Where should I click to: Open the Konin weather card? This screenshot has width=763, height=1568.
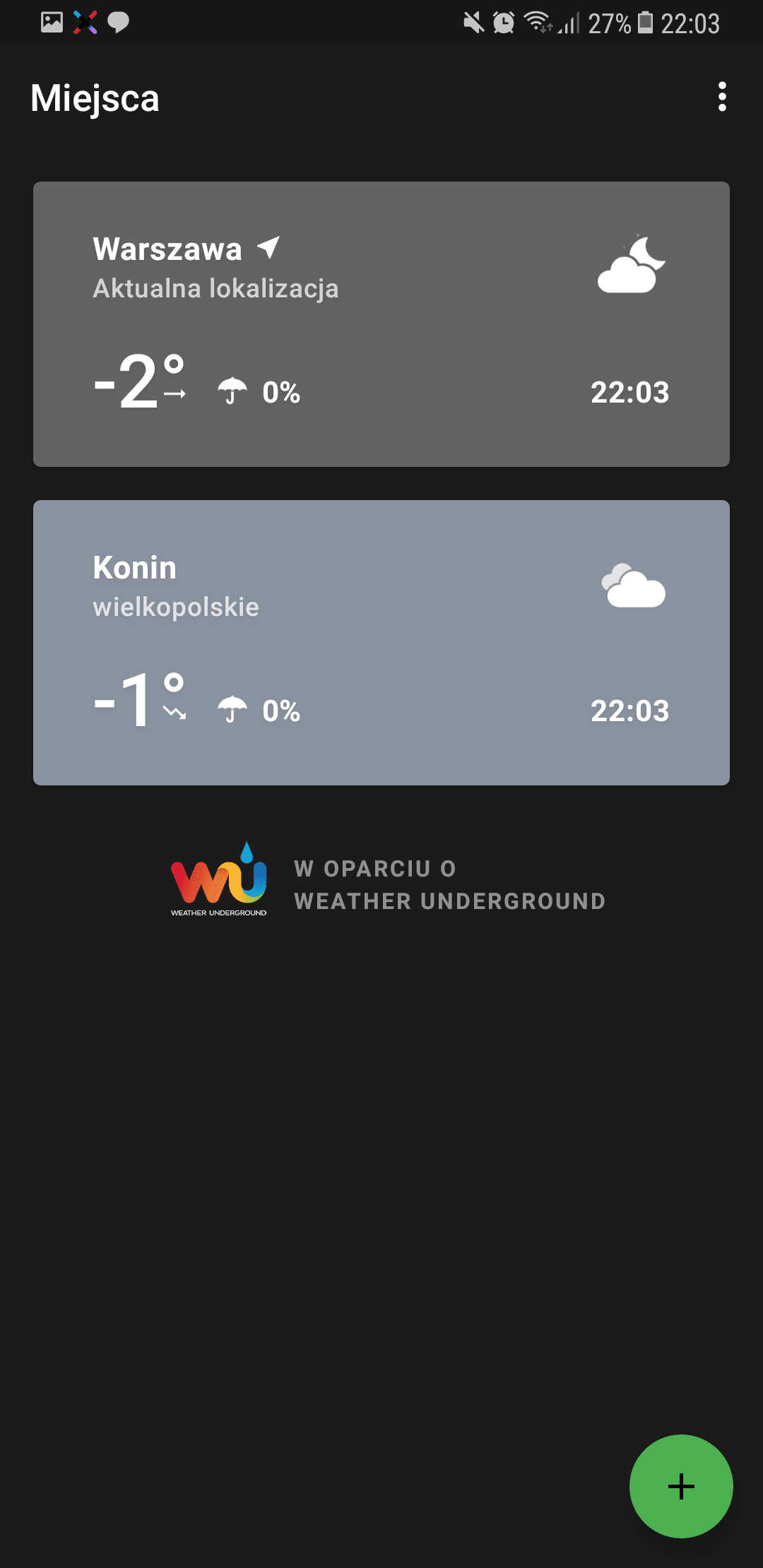click(x=381, y=643)
